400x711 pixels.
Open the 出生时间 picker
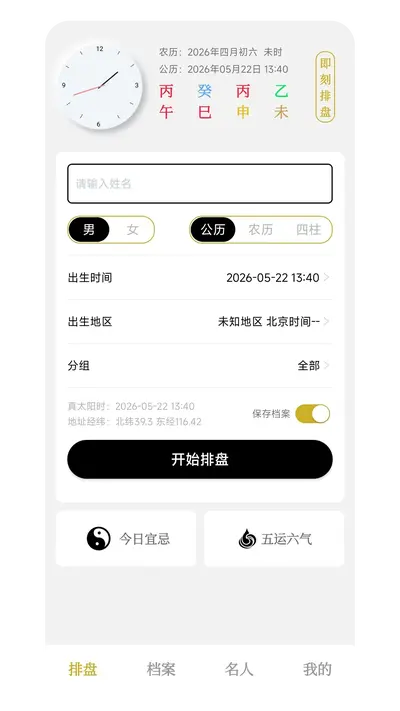point(200,278)
